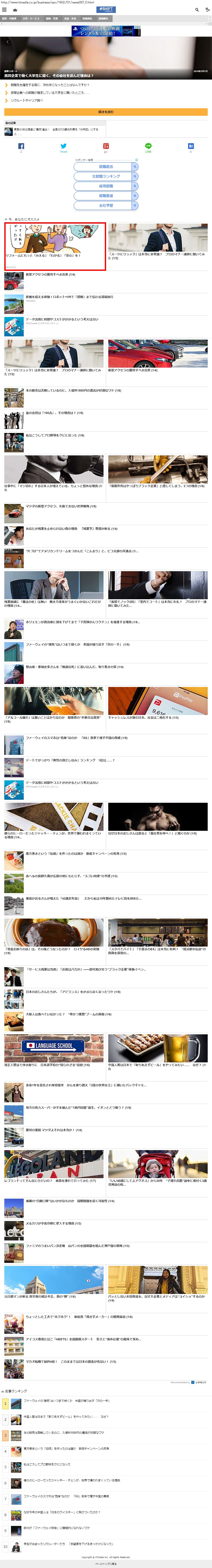Screen dimensions: 212x1568
Task: Open 旅館を超える体験 sponsored article row
Action: (x=69, y=297)
